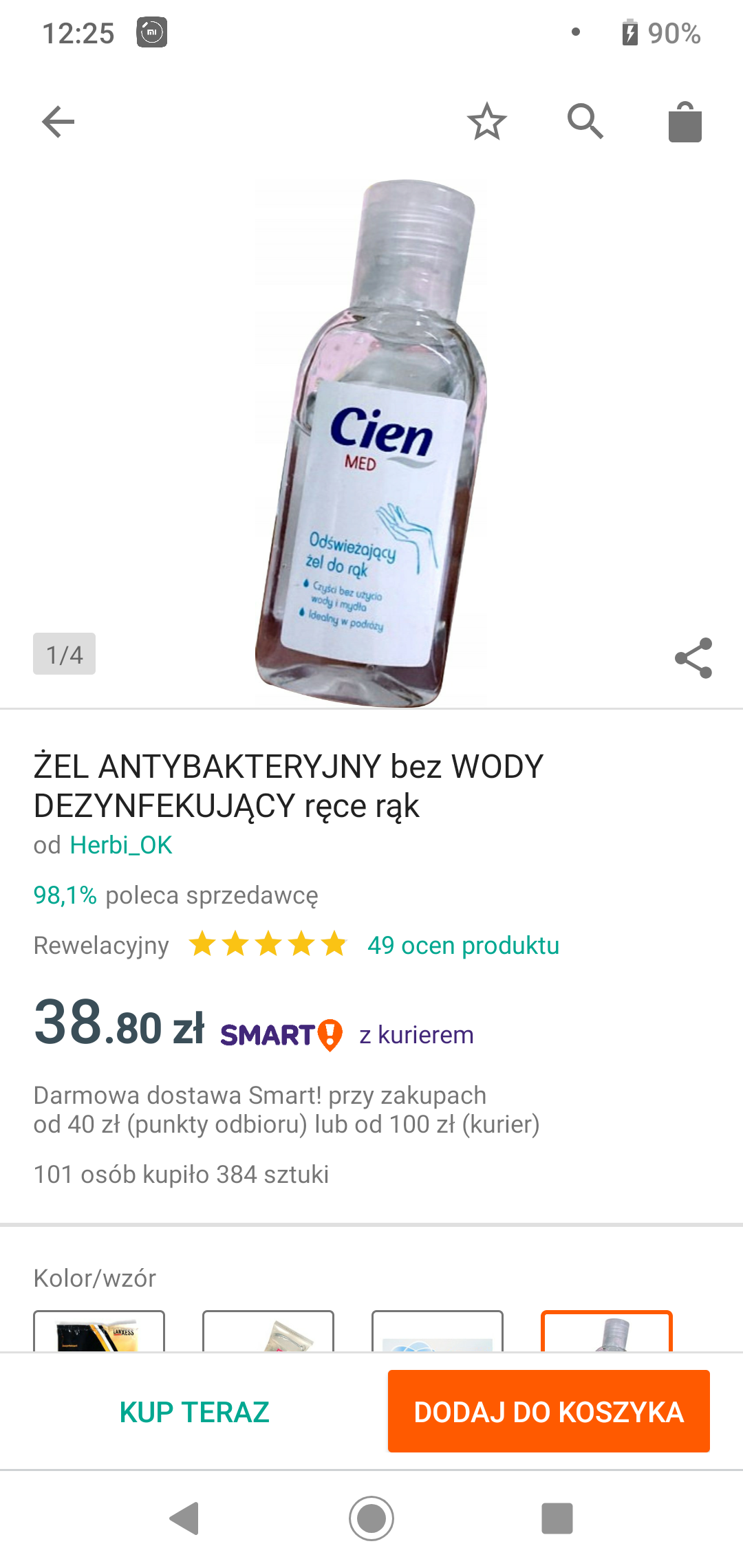The width and height of the screenshot is (743, 1568).
Task: Tap KUP TERAZ to buy now
Action: tap(194, 1412)
